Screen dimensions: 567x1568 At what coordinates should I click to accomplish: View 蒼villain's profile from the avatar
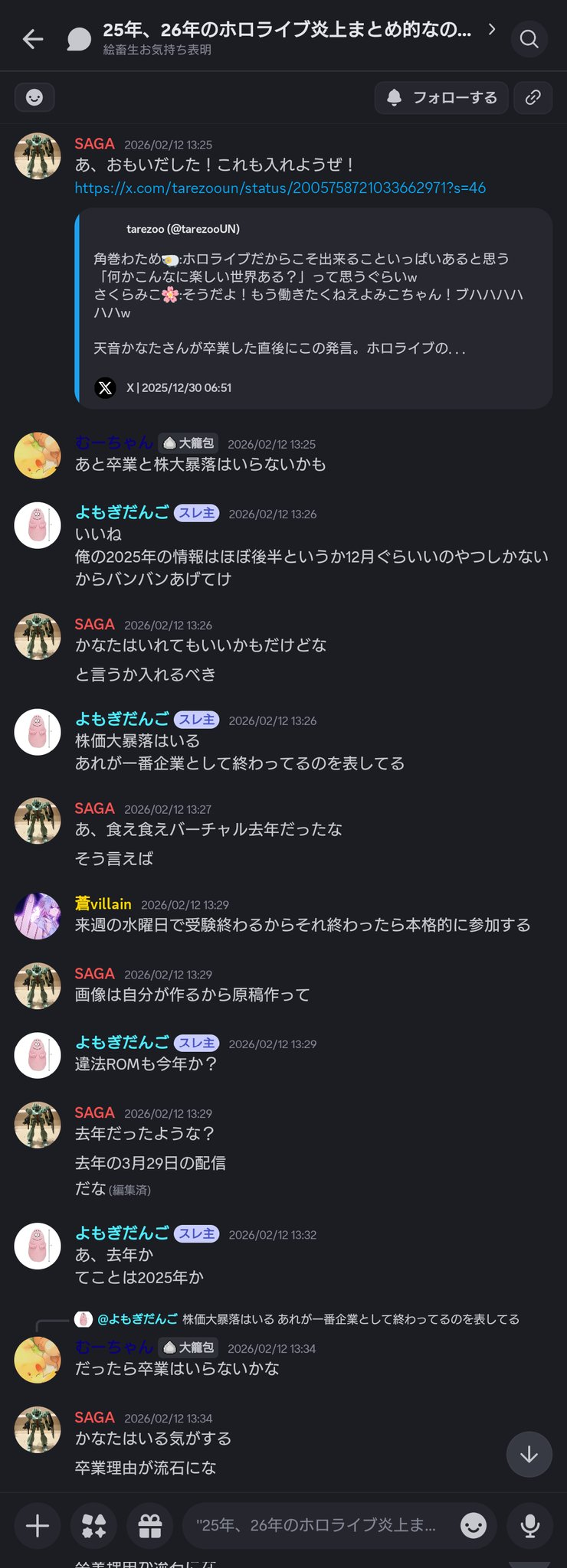click(x=38, y=916)
